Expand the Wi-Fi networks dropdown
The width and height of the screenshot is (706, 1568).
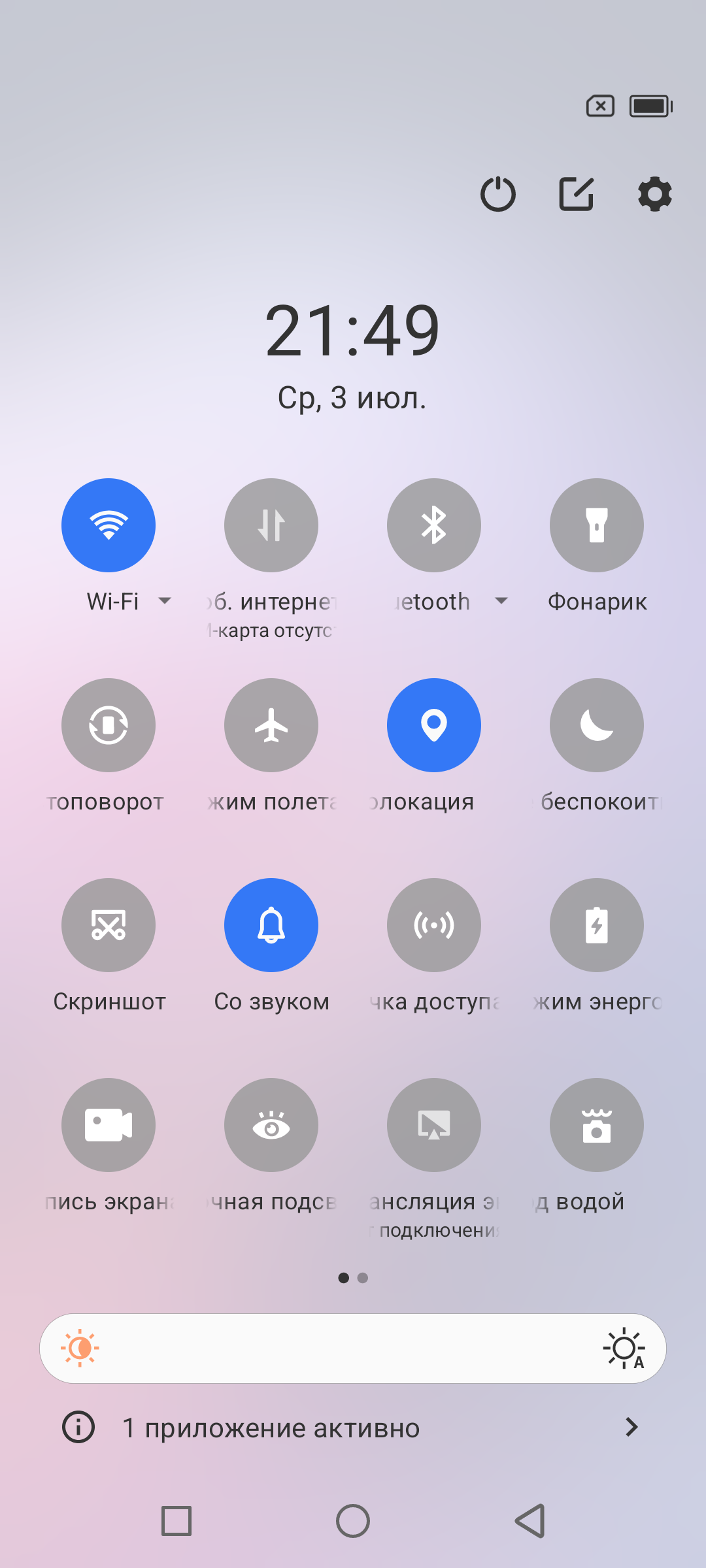(165, 600)
